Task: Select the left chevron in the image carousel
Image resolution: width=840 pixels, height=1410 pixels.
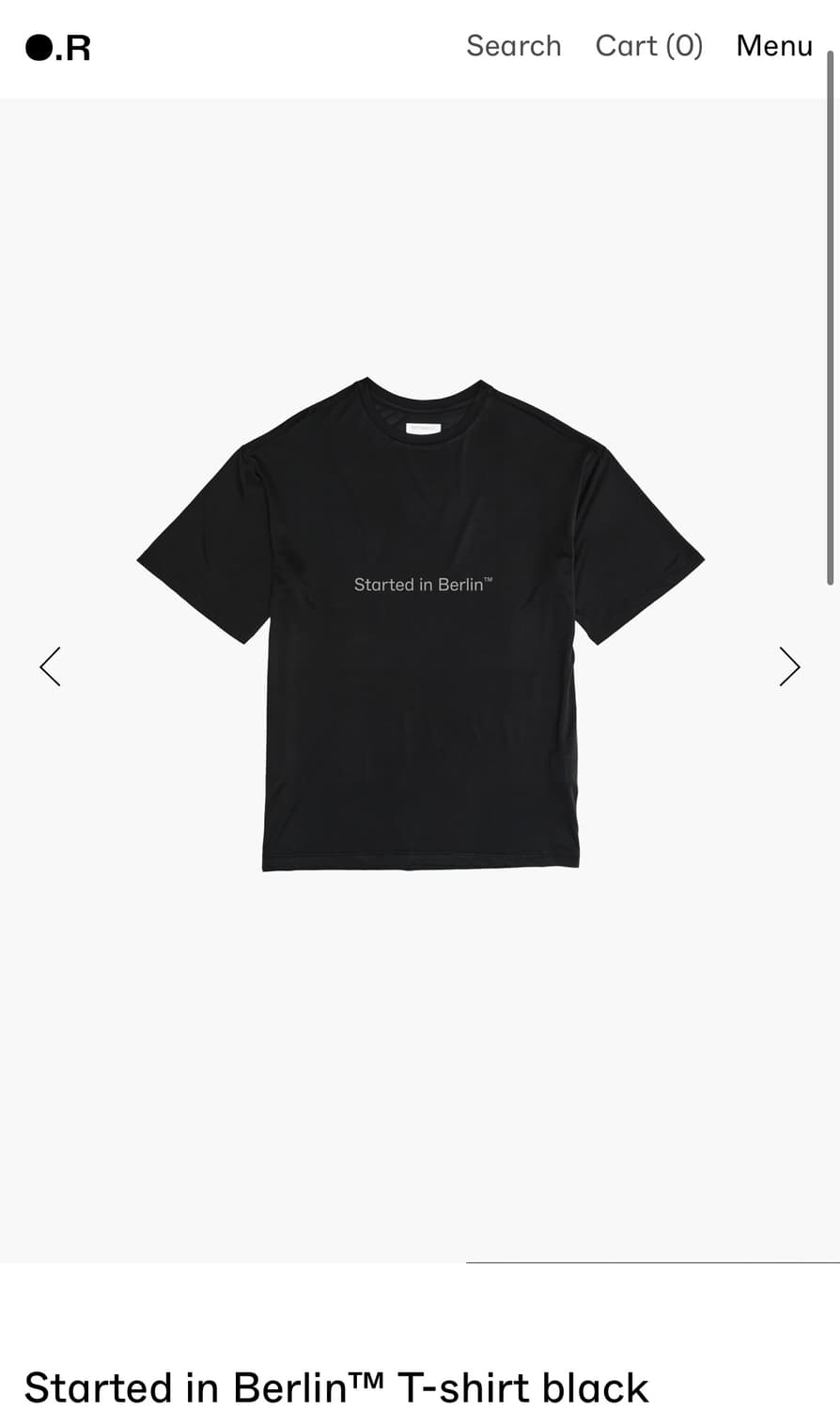Action: [x=51, y=666]
